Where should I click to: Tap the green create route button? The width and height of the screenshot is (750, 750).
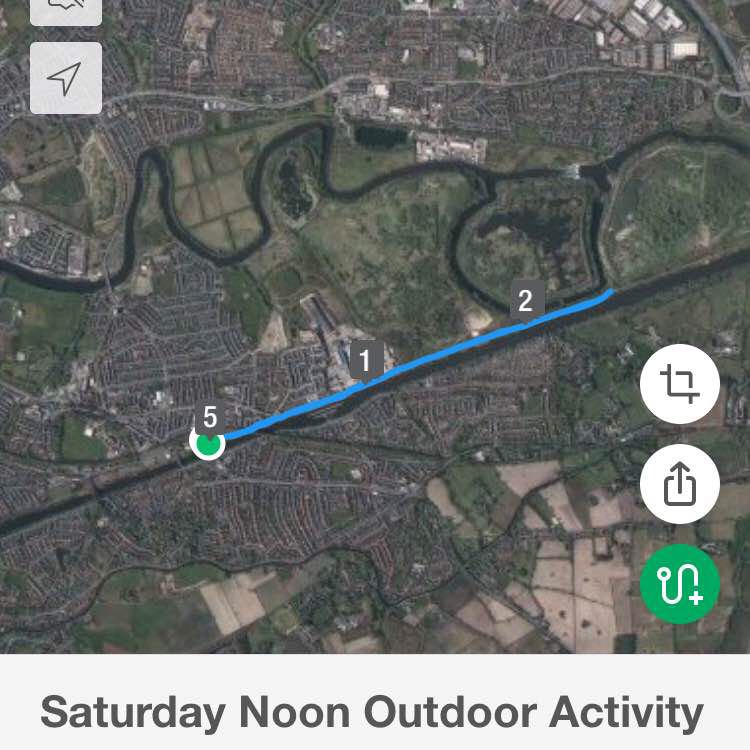tap(680, 584)
